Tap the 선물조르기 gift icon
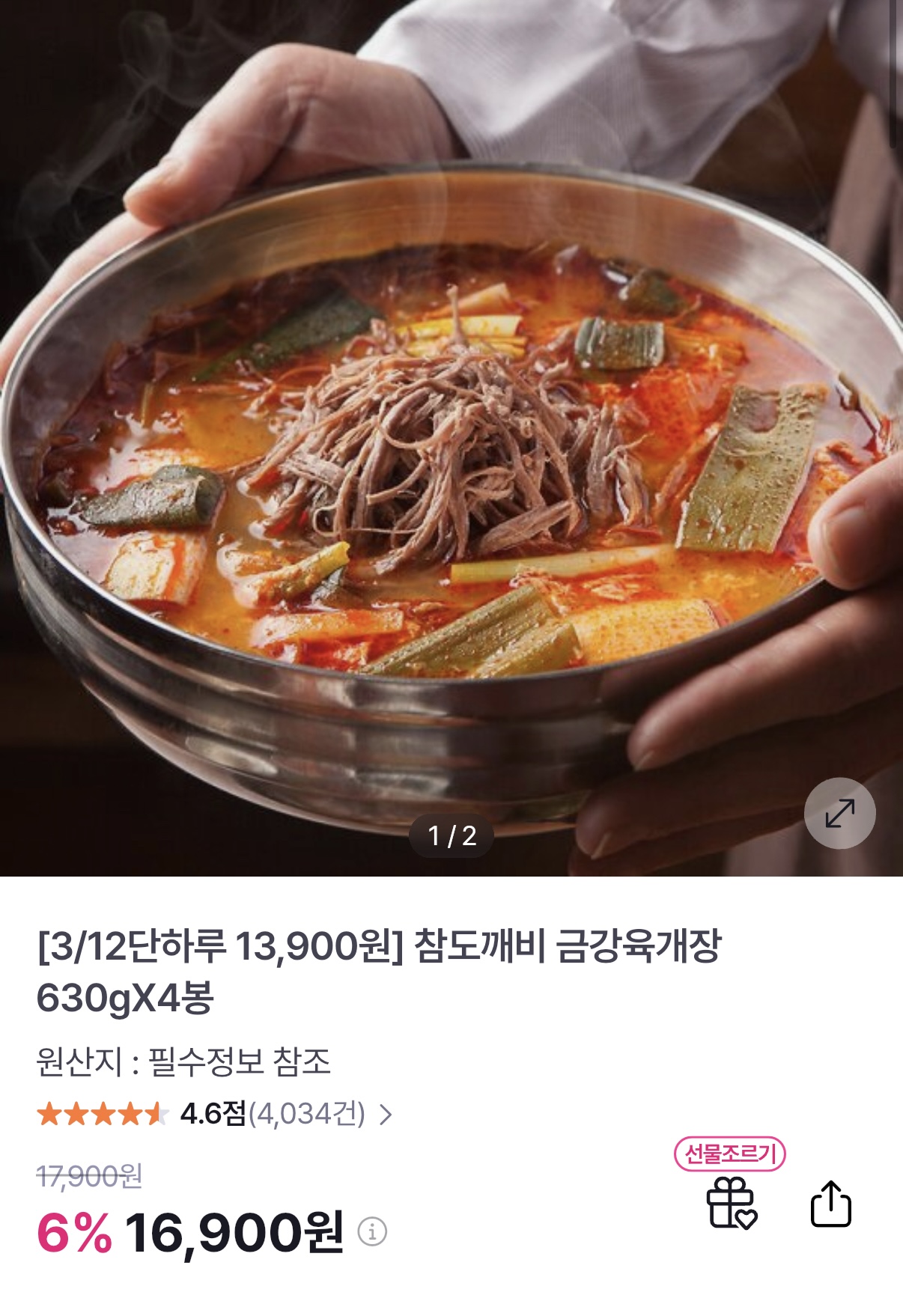903x1316 pixels. [732, 1202]
